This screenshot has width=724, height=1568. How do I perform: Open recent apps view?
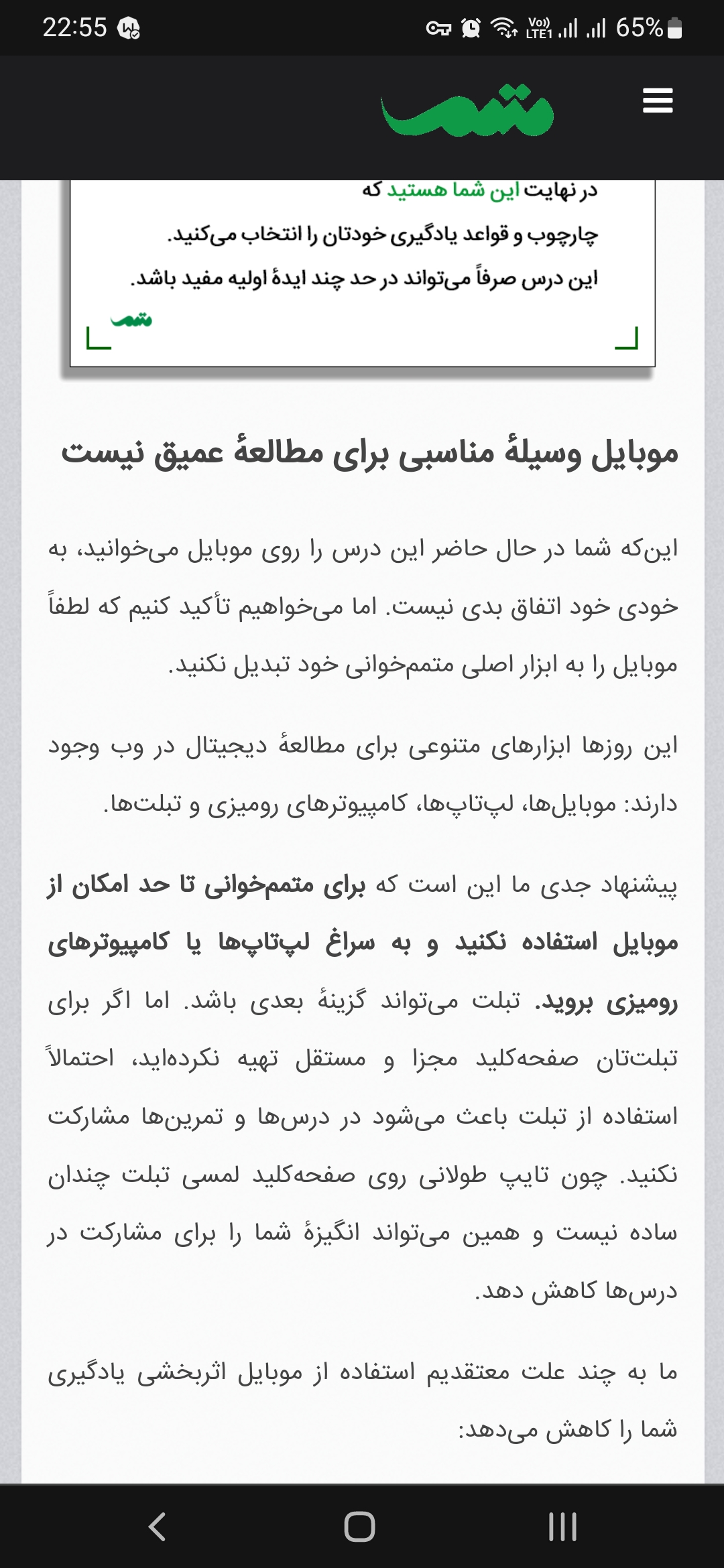562,1527
